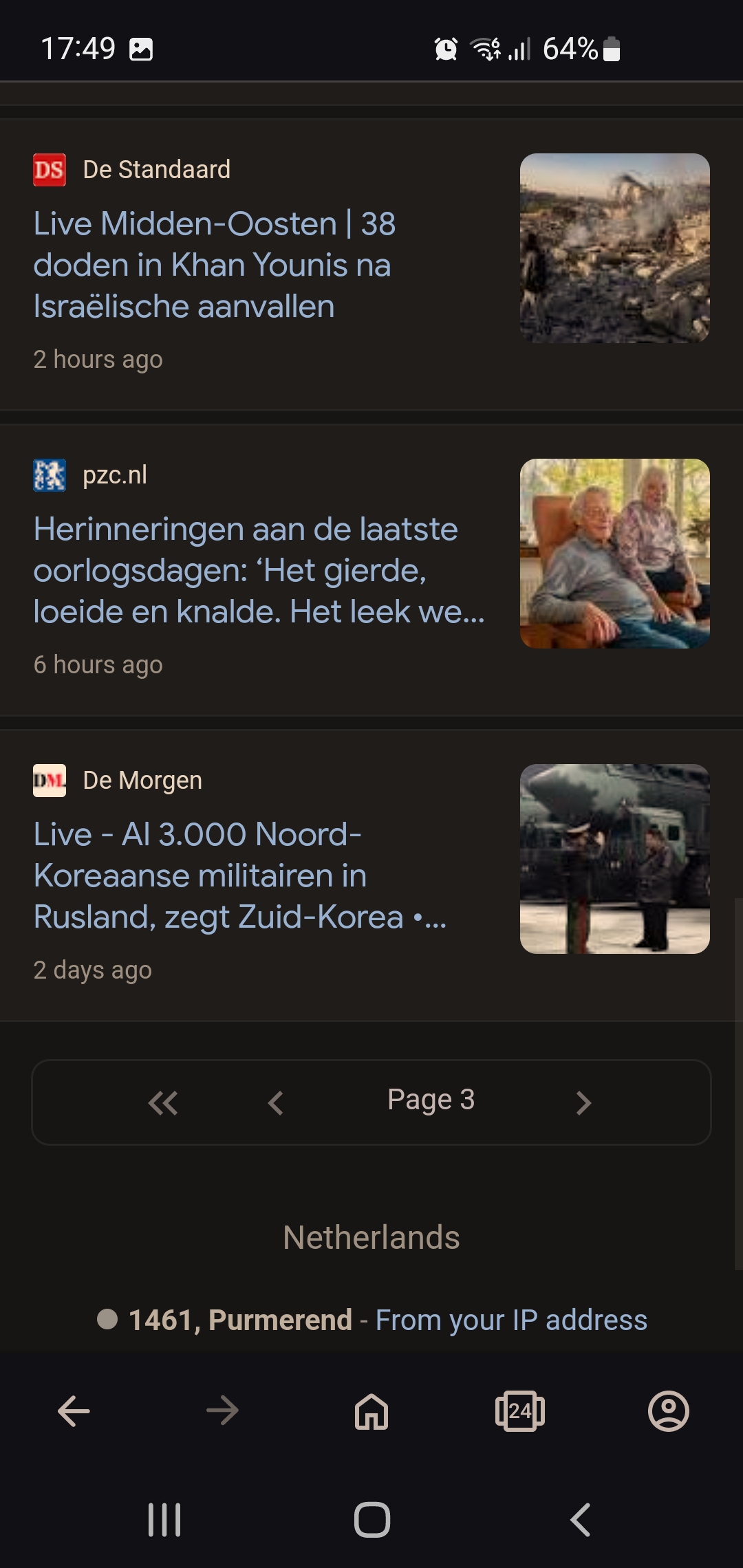743x1568 pixels.
Task: Tap the system back button
Action: [x=581, y=1519]
